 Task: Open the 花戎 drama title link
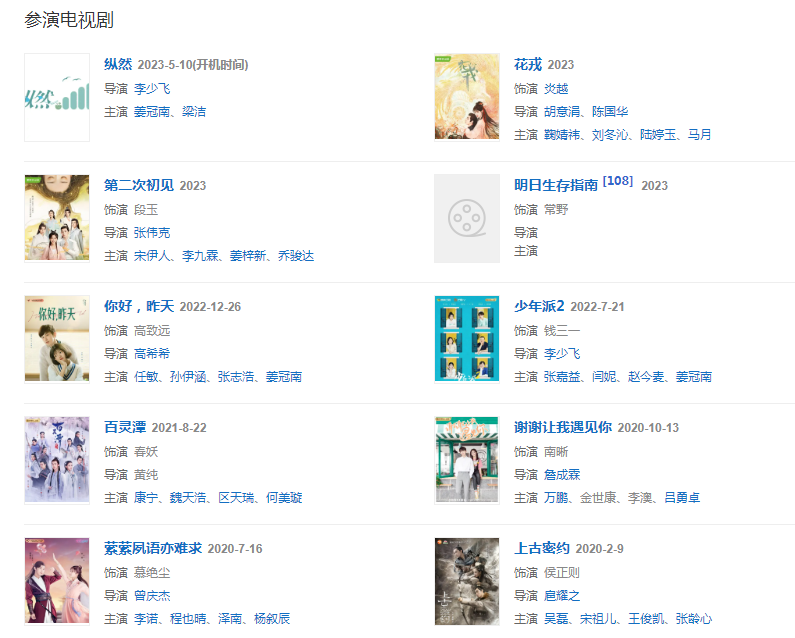point(527,65)
